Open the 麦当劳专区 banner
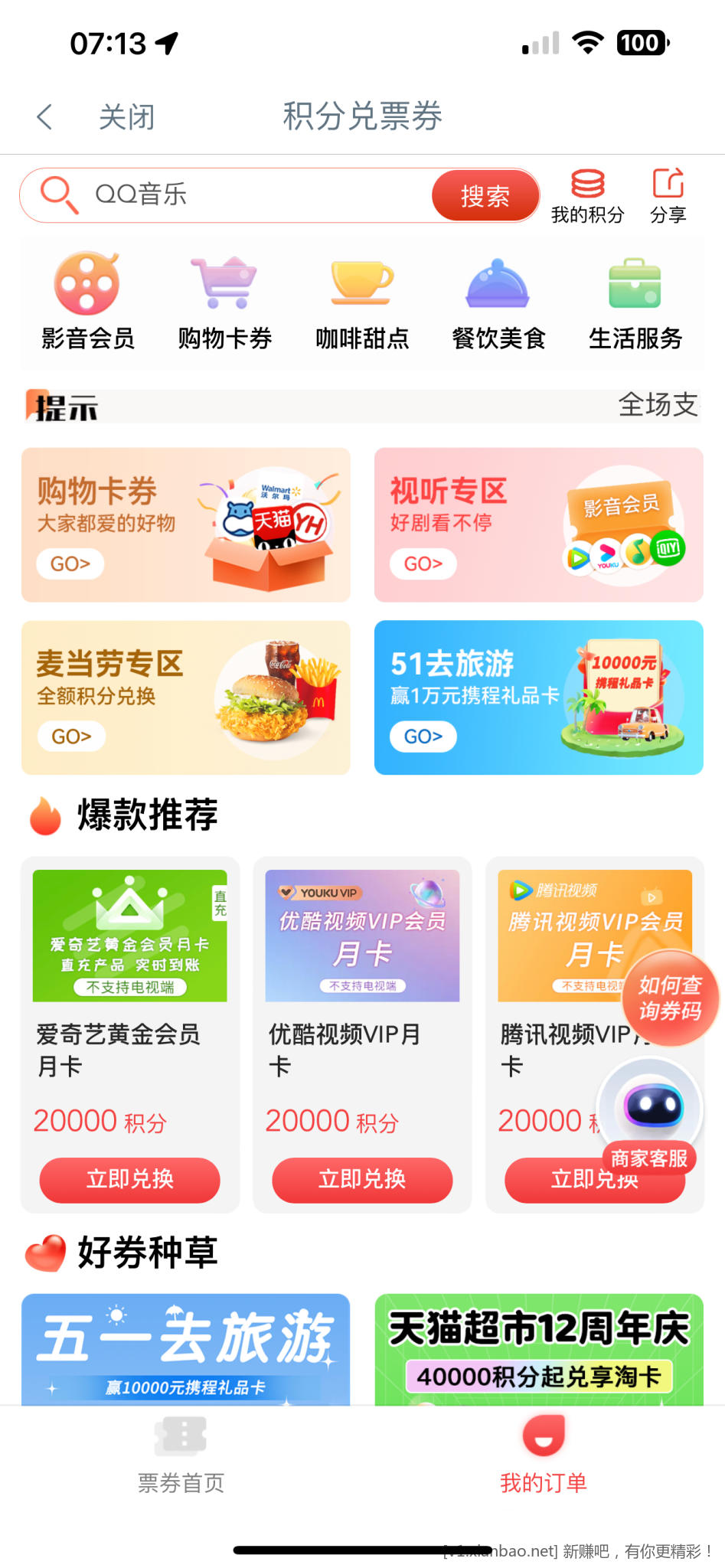725x1568 pixels. point(185,697)
